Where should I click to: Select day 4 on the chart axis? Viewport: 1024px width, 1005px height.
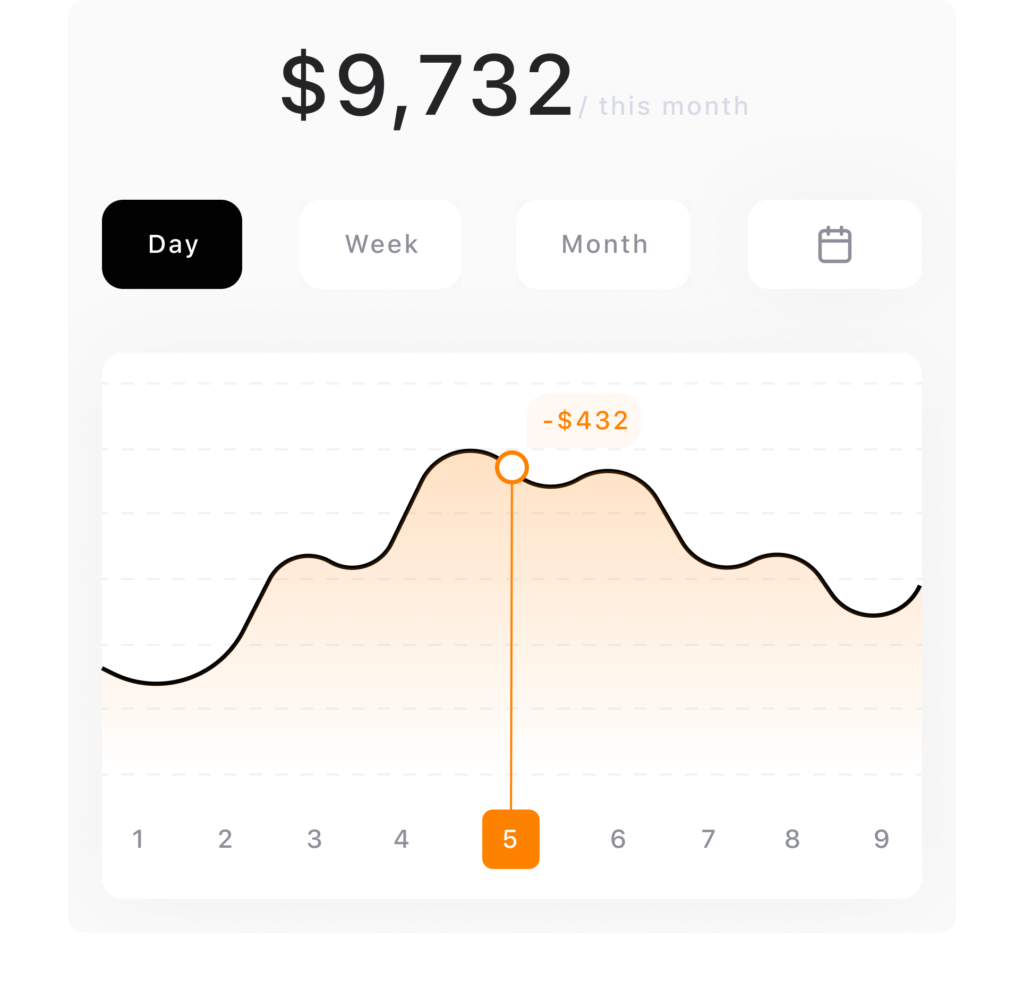pos(401,839)
